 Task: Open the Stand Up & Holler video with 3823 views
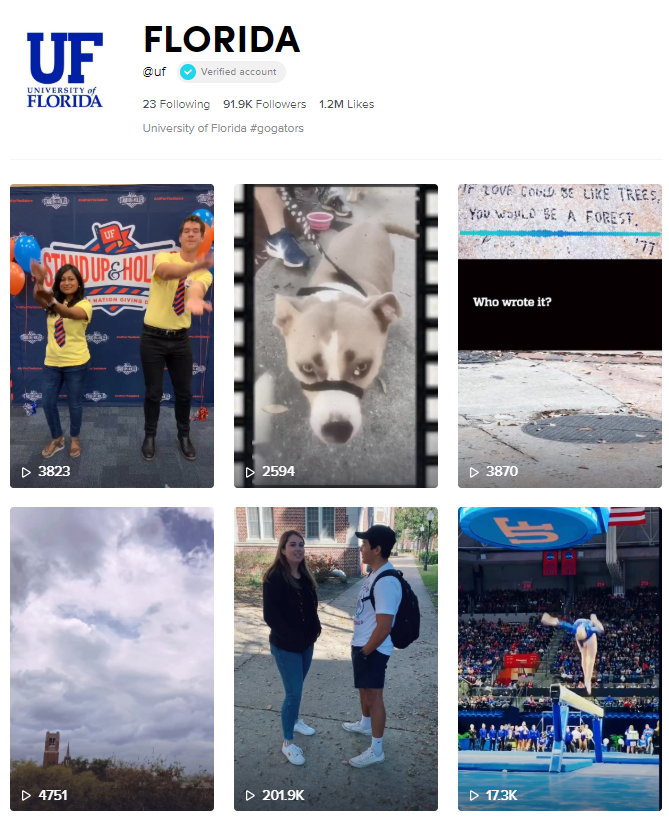pos(112,335)
